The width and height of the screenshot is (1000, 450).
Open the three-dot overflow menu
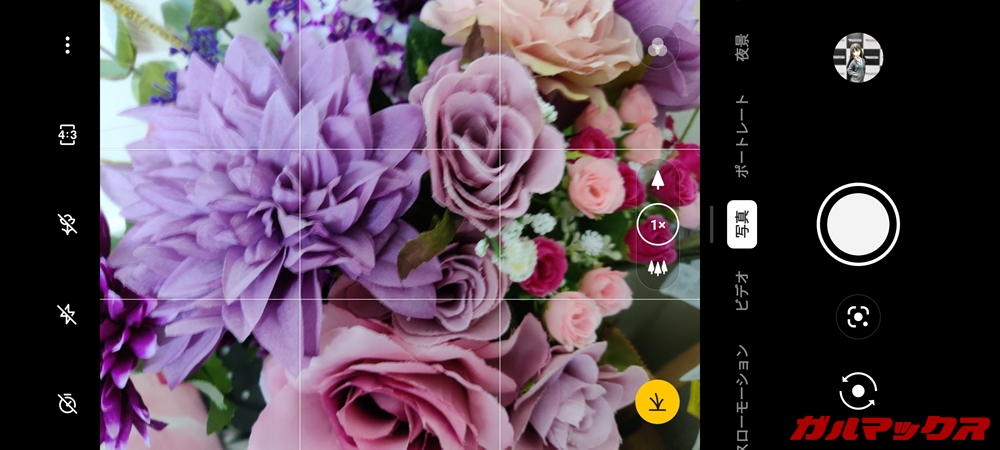(x=67, y=45)
